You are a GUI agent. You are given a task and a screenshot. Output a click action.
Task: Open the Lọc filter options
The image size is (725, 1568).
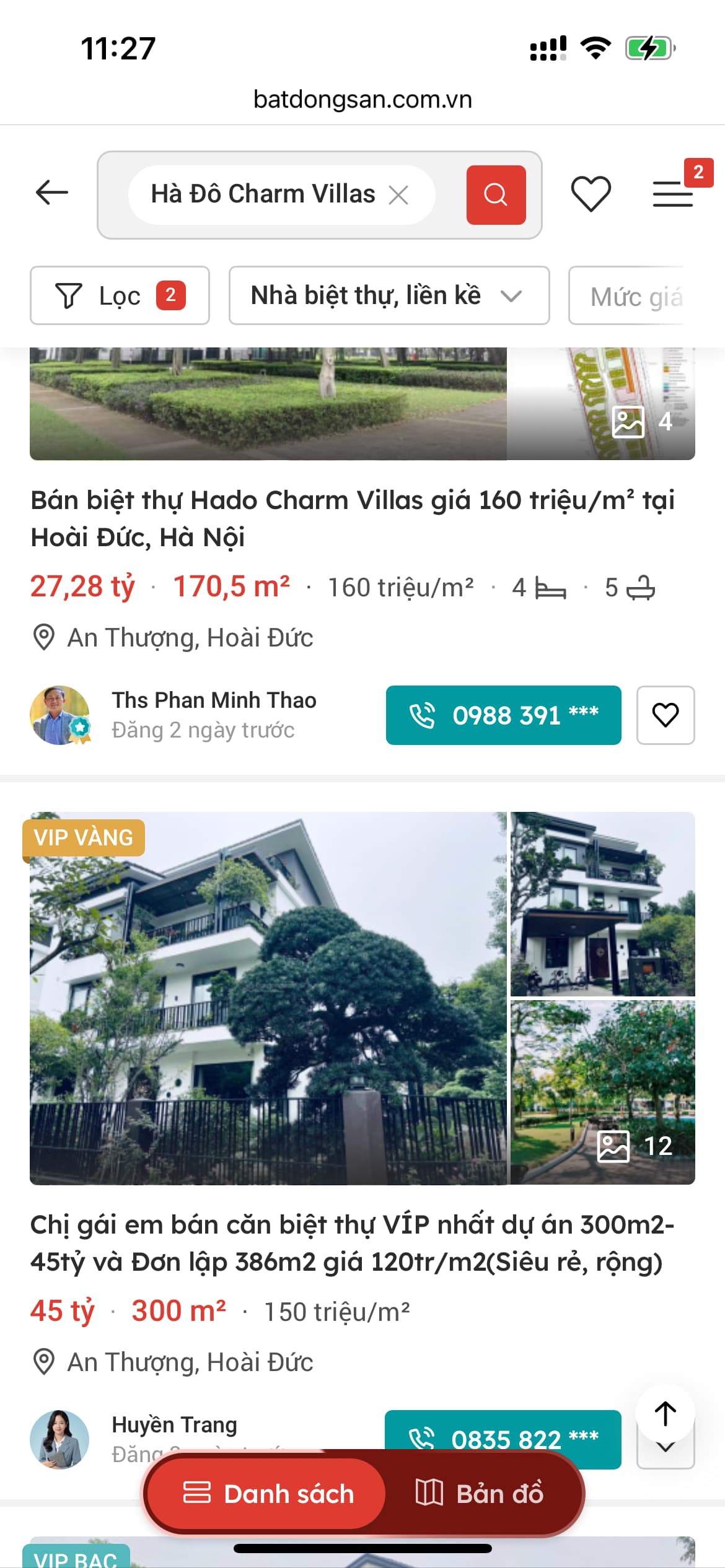coord(120,295)
